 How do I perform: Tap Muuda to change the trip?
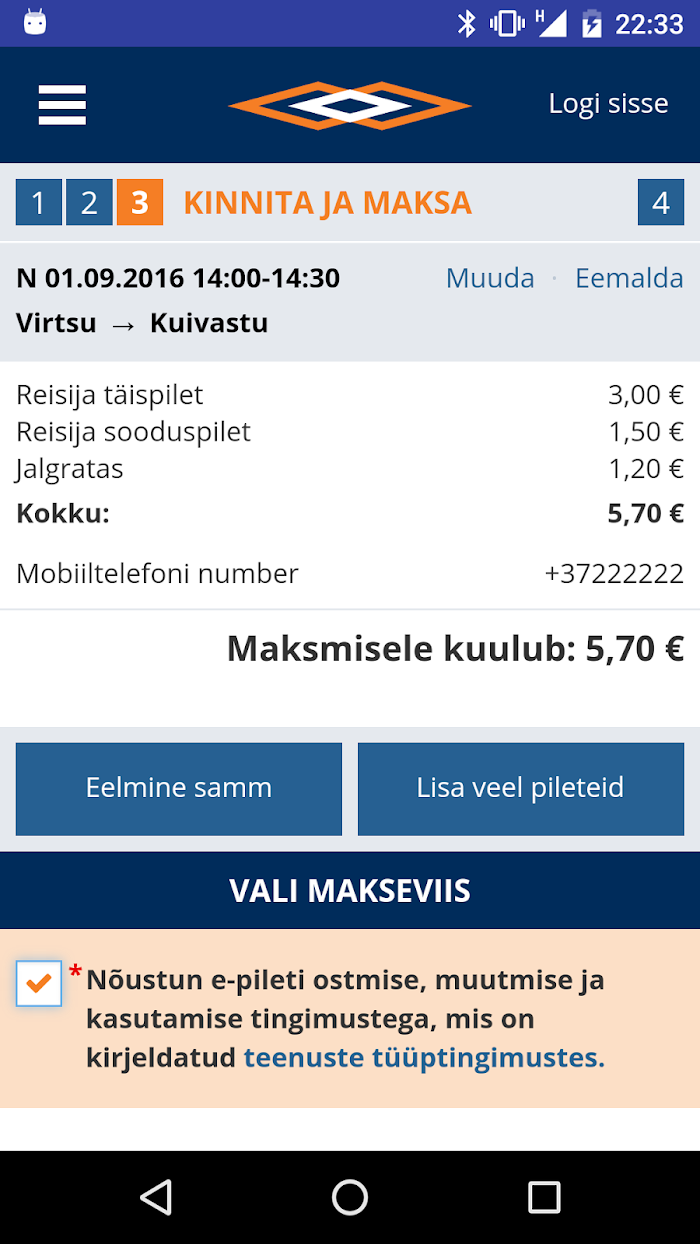[490, 278]
